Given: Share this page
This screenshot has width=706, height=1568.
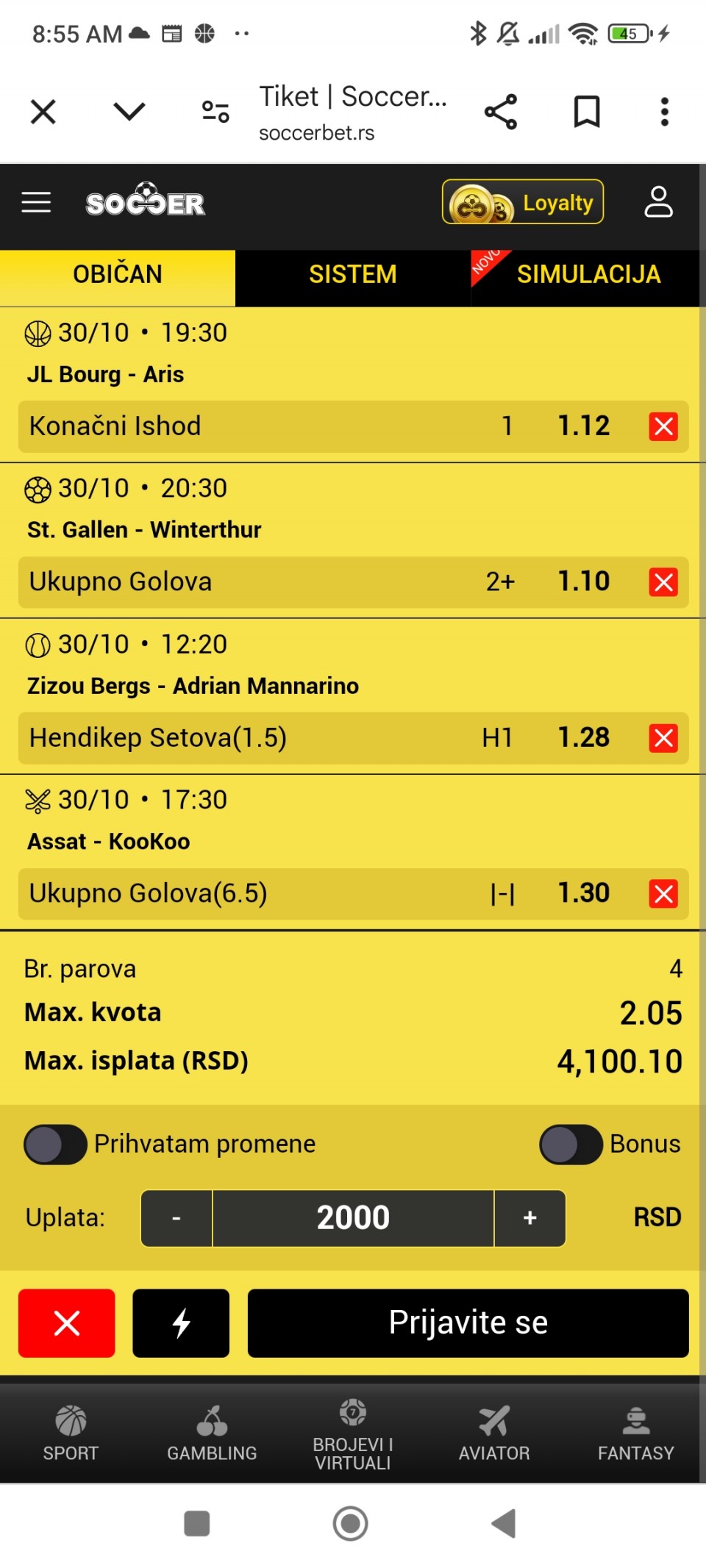Looking at the screenshot, I should tap(501, 112).
